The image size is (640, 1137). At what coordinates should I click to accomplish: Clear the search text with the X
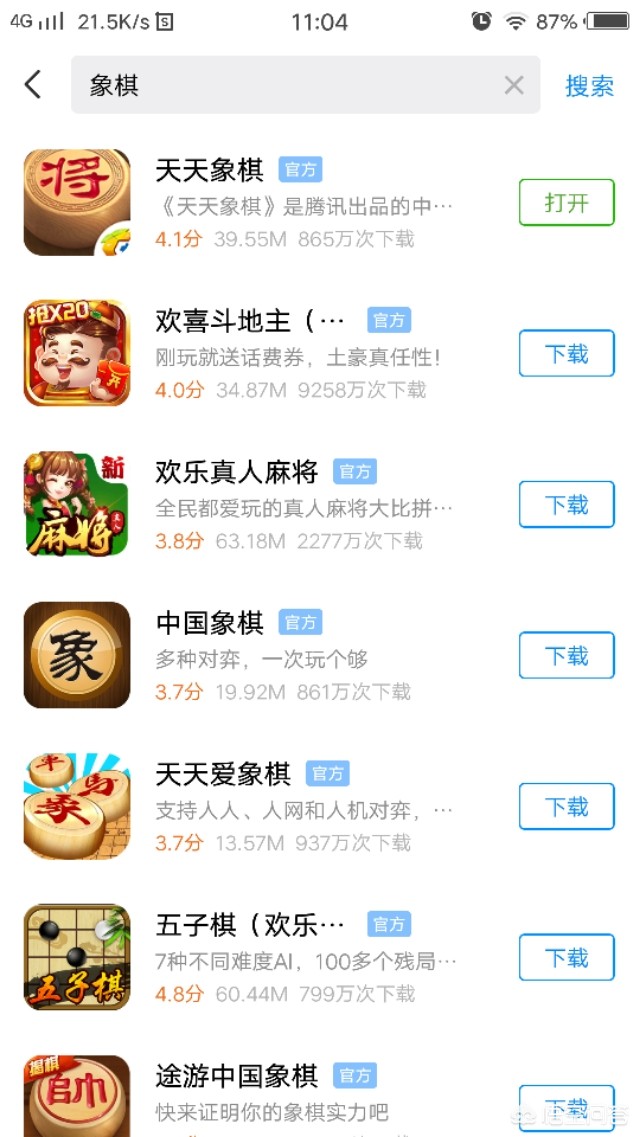514,86
